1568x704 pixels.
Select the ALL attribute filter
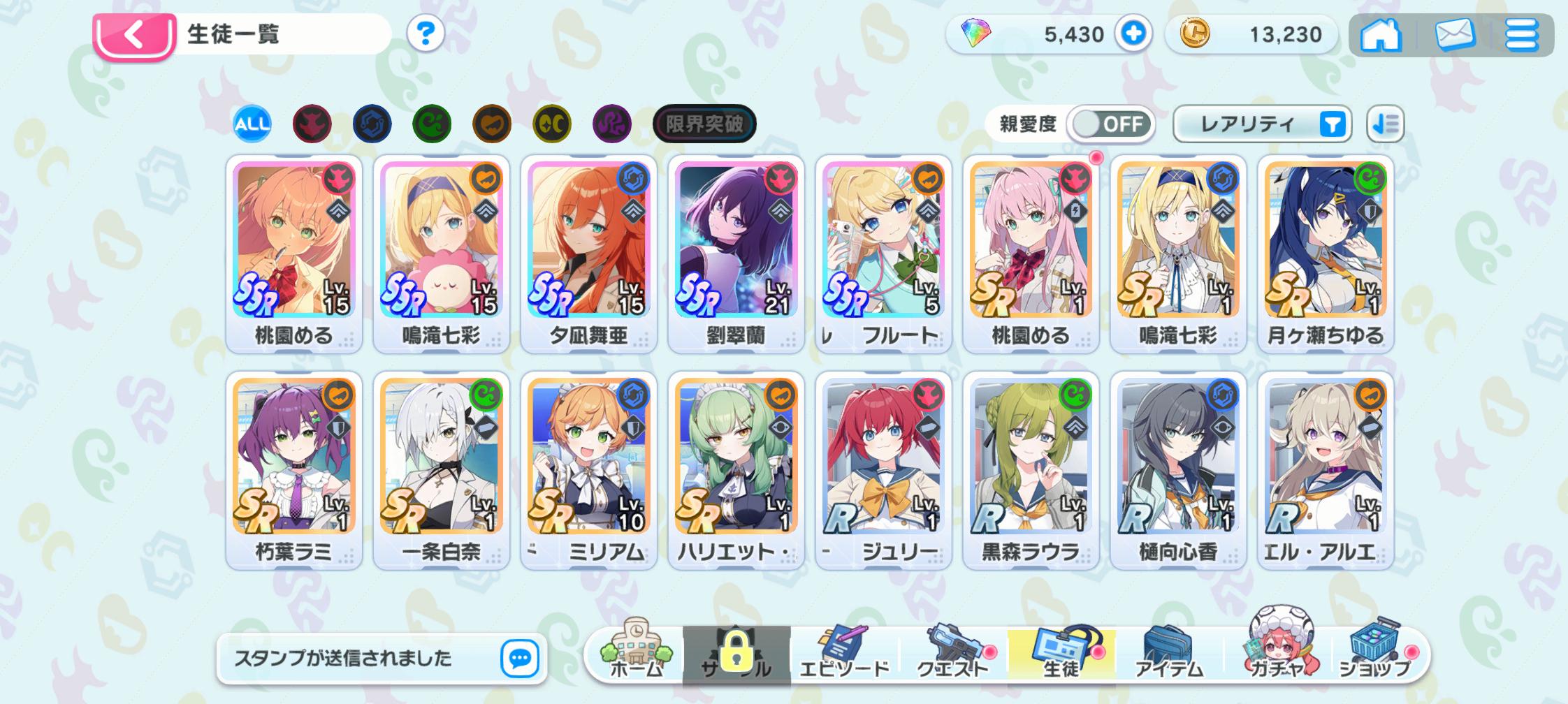tap(252, 124)
